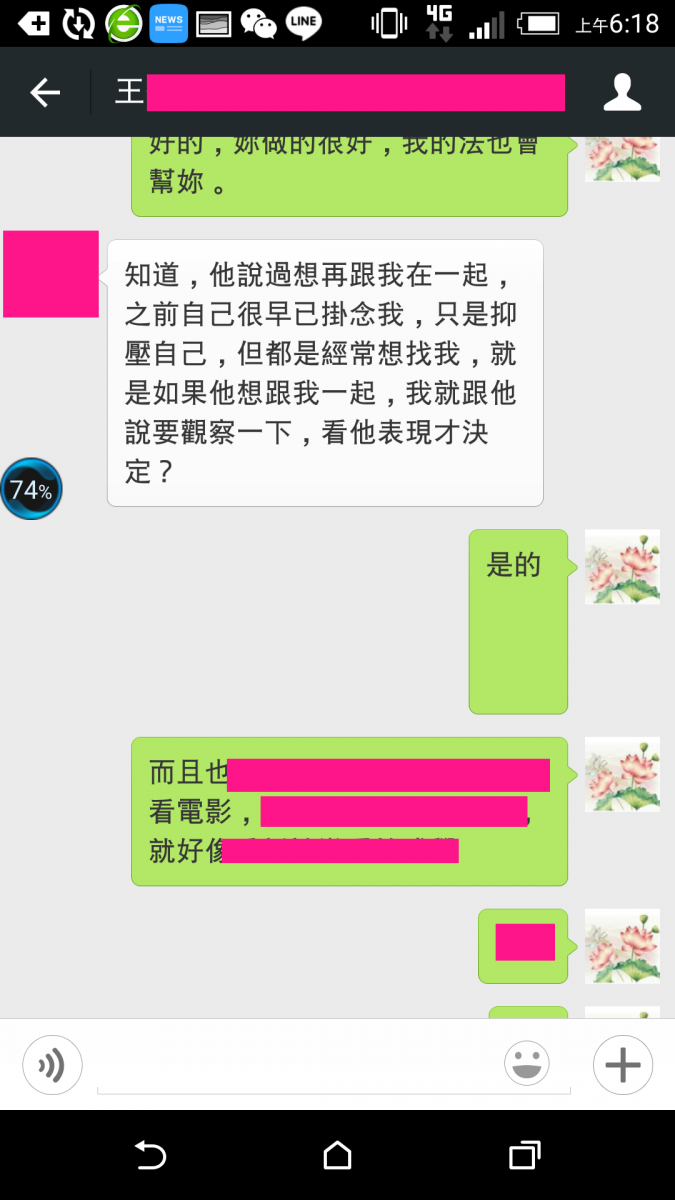Open the emoji sticker picker
This screenshot has width=675, height=1200.
tap(527, 1065)
